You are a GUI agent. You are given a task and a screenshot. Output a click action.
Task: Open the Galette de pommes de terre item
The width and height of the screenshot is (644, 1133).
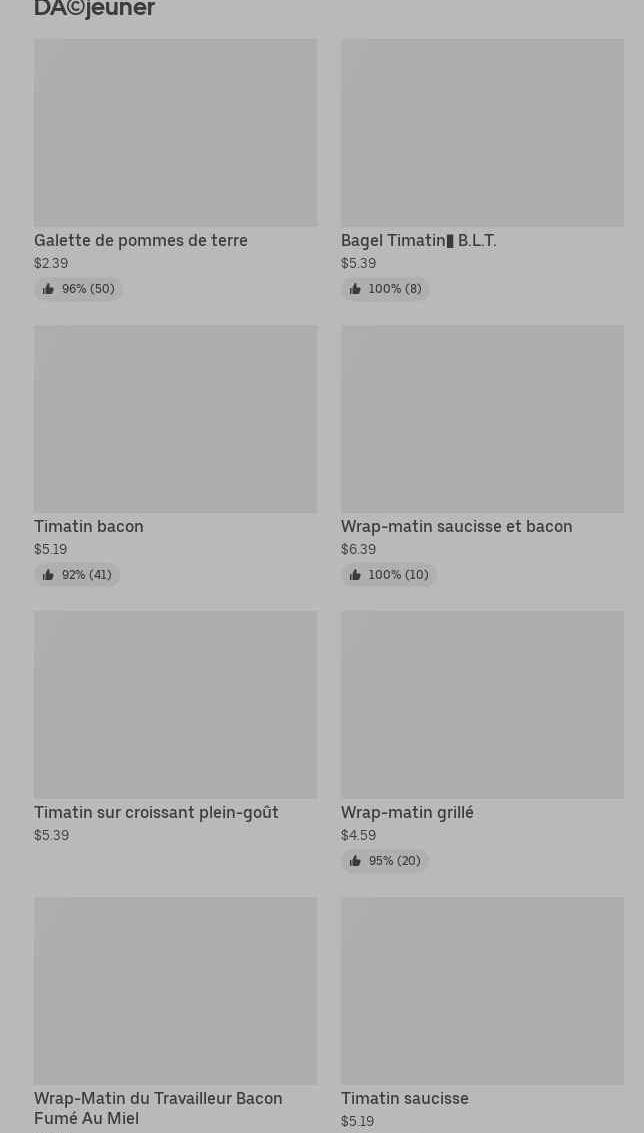175,170
